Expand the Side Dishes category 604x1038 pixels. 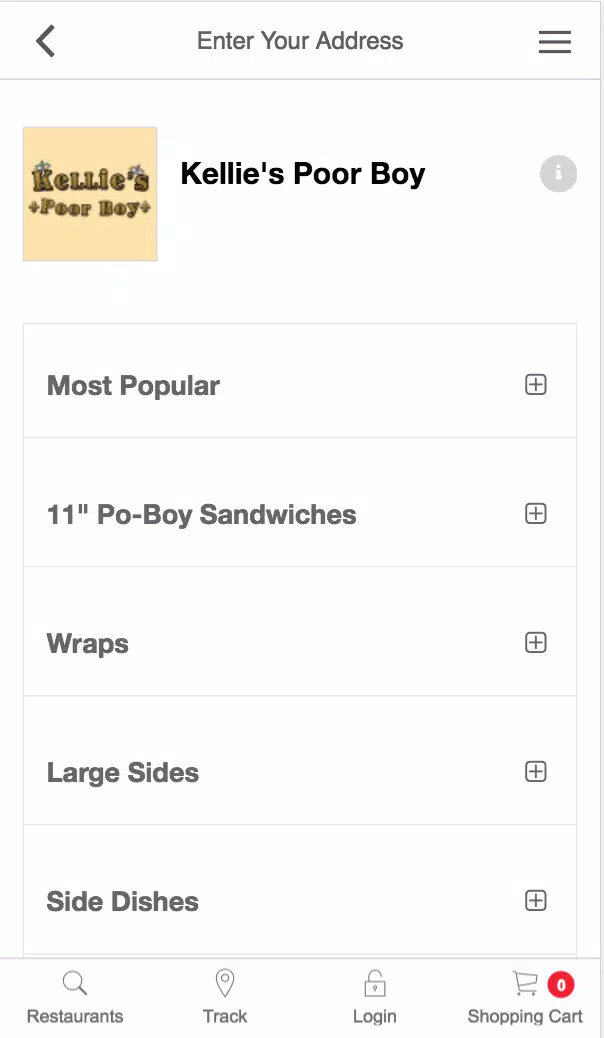(x=300, y=901)
